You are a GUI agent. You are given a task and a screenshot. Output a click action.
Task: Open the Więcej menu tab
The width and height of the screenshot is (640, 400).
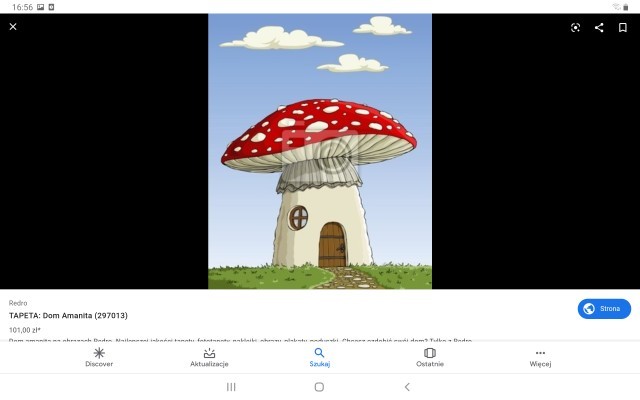click(540, 358)
